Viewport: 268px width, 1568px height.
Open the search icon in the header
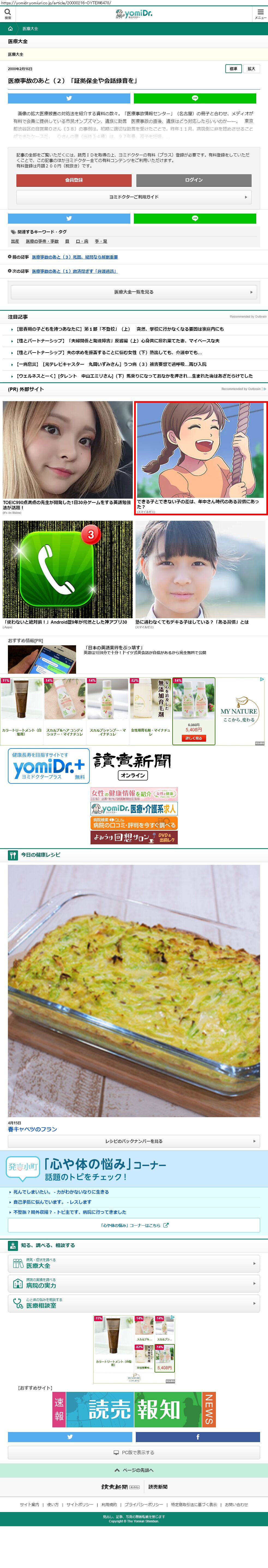[x=8, y=13]
